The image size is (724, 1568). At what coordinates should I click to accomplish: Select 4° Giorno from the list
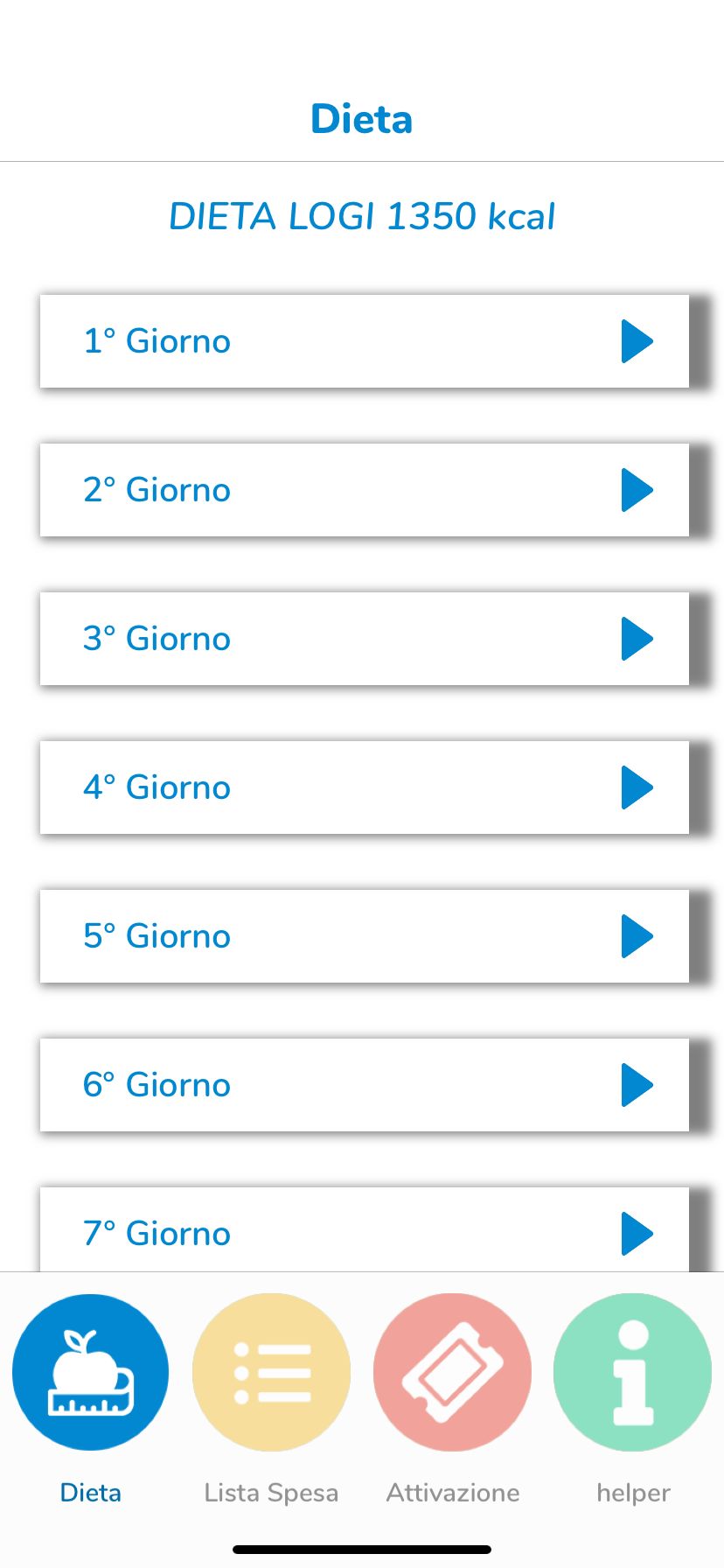pos(365,787)
